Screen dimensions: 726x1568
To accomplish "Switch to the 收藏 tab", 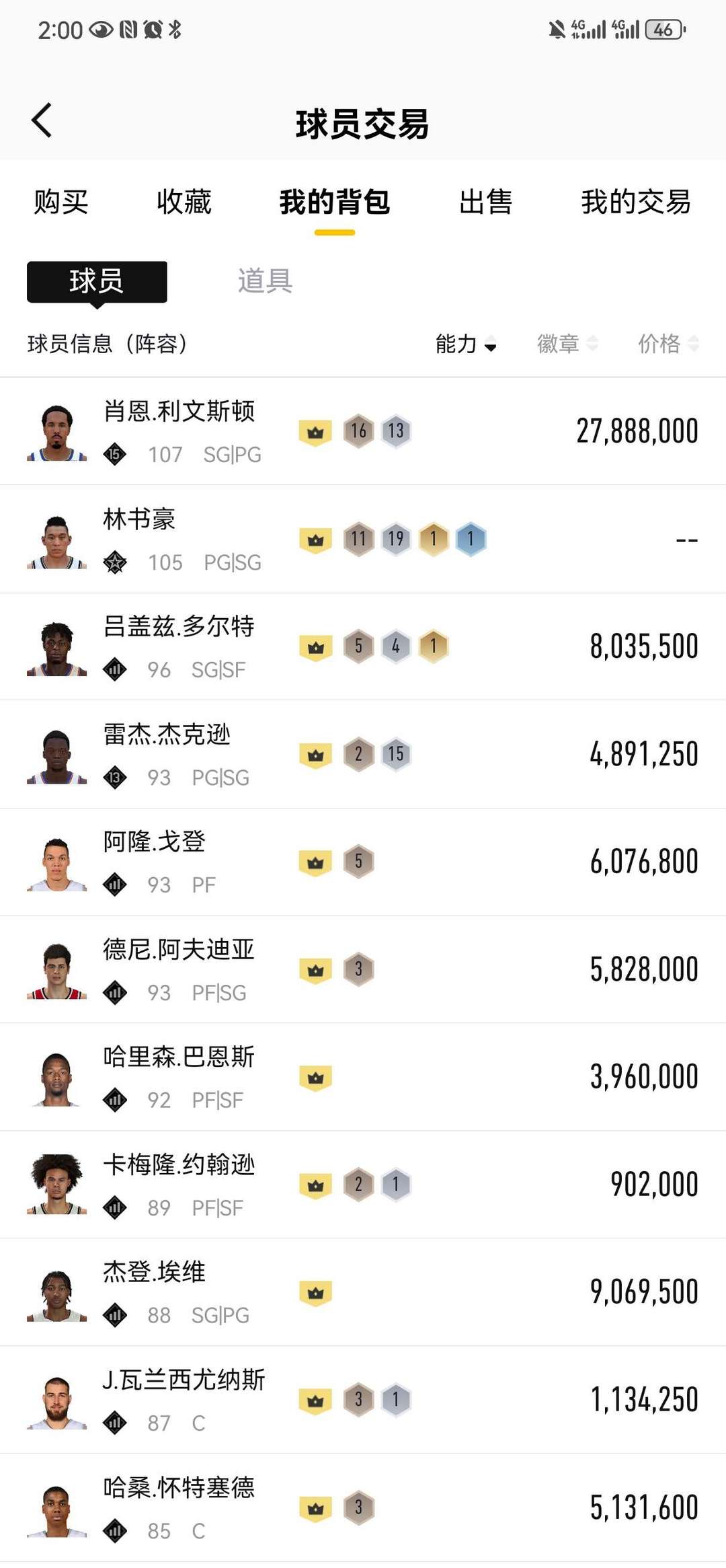I will coord(184,202).
